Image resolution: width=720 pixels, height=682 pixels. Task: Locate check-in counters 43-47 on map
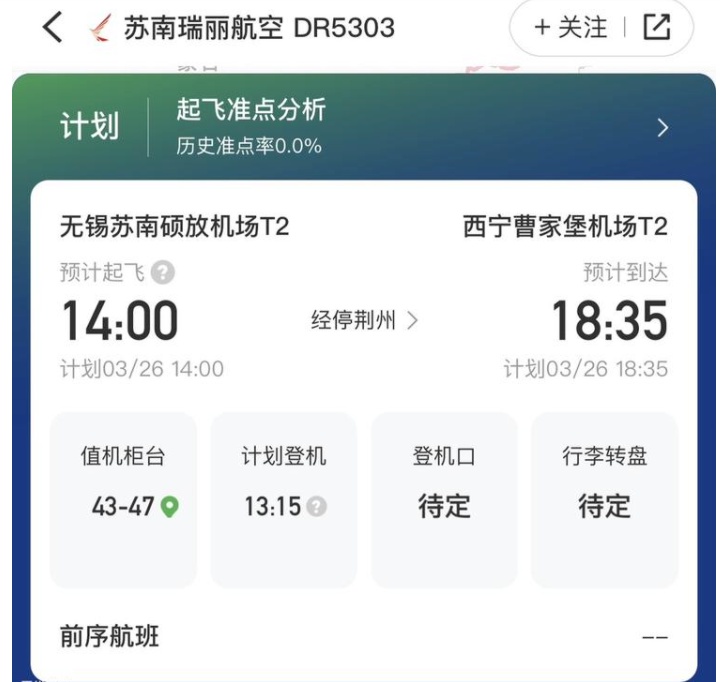coord(170,507)
